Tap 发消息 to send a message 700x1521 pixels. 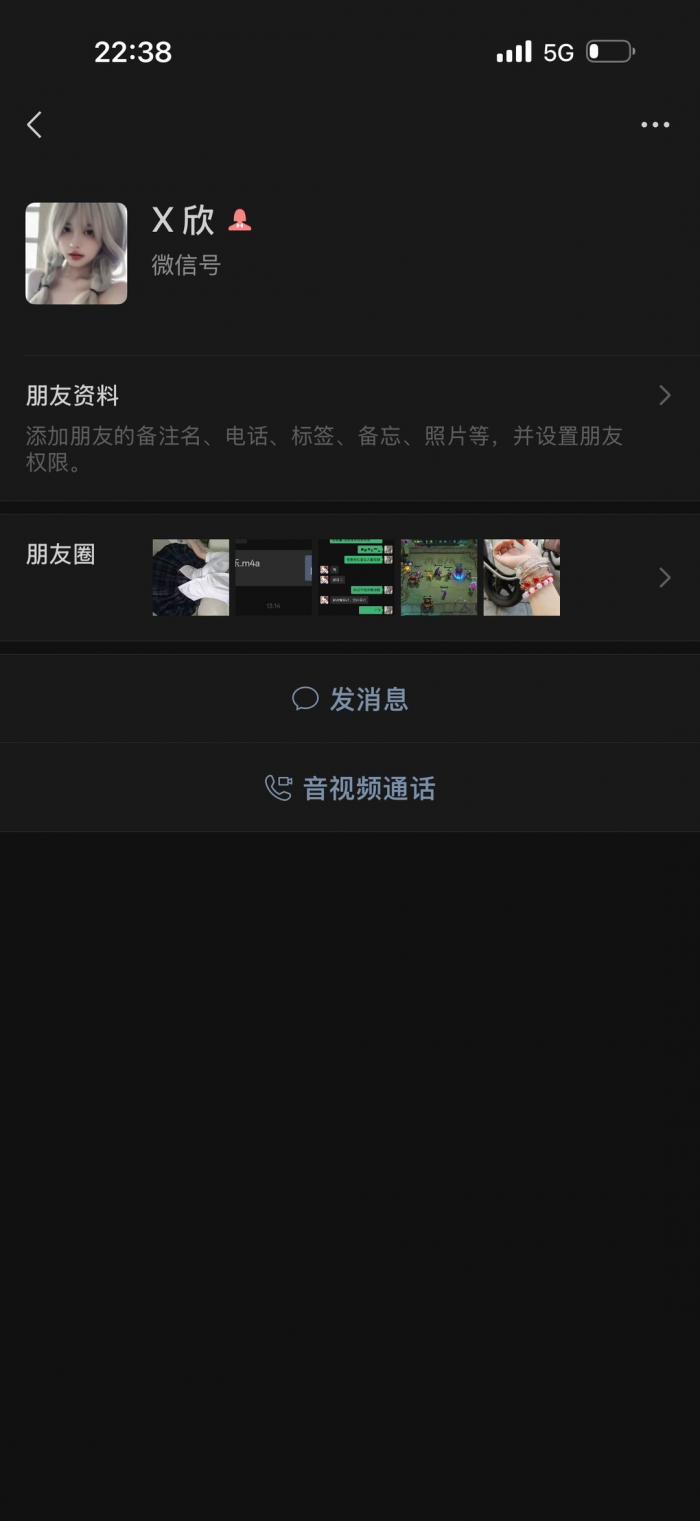pos(350,699)
